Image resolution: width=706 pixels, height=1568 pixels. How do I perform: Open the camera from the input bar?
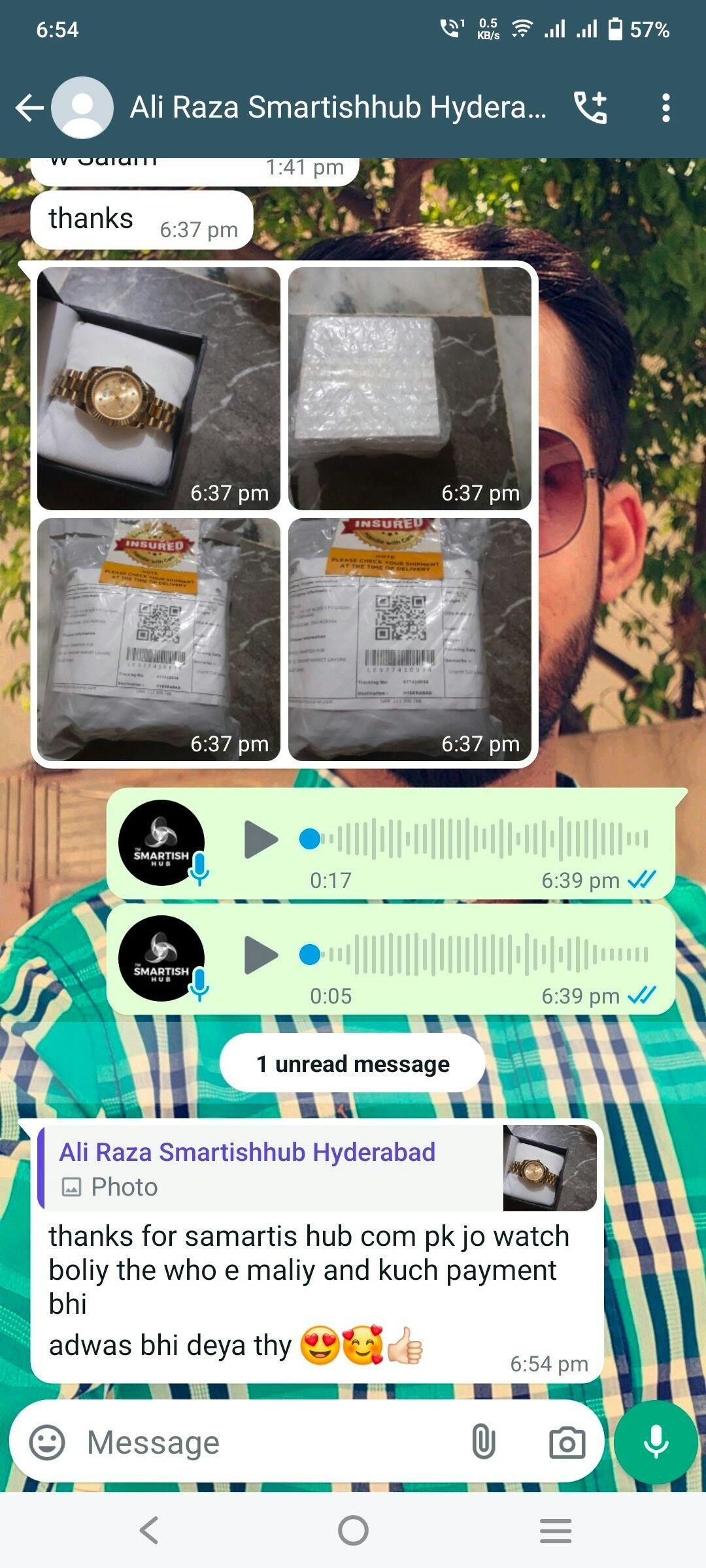(x=567, y=1443)
